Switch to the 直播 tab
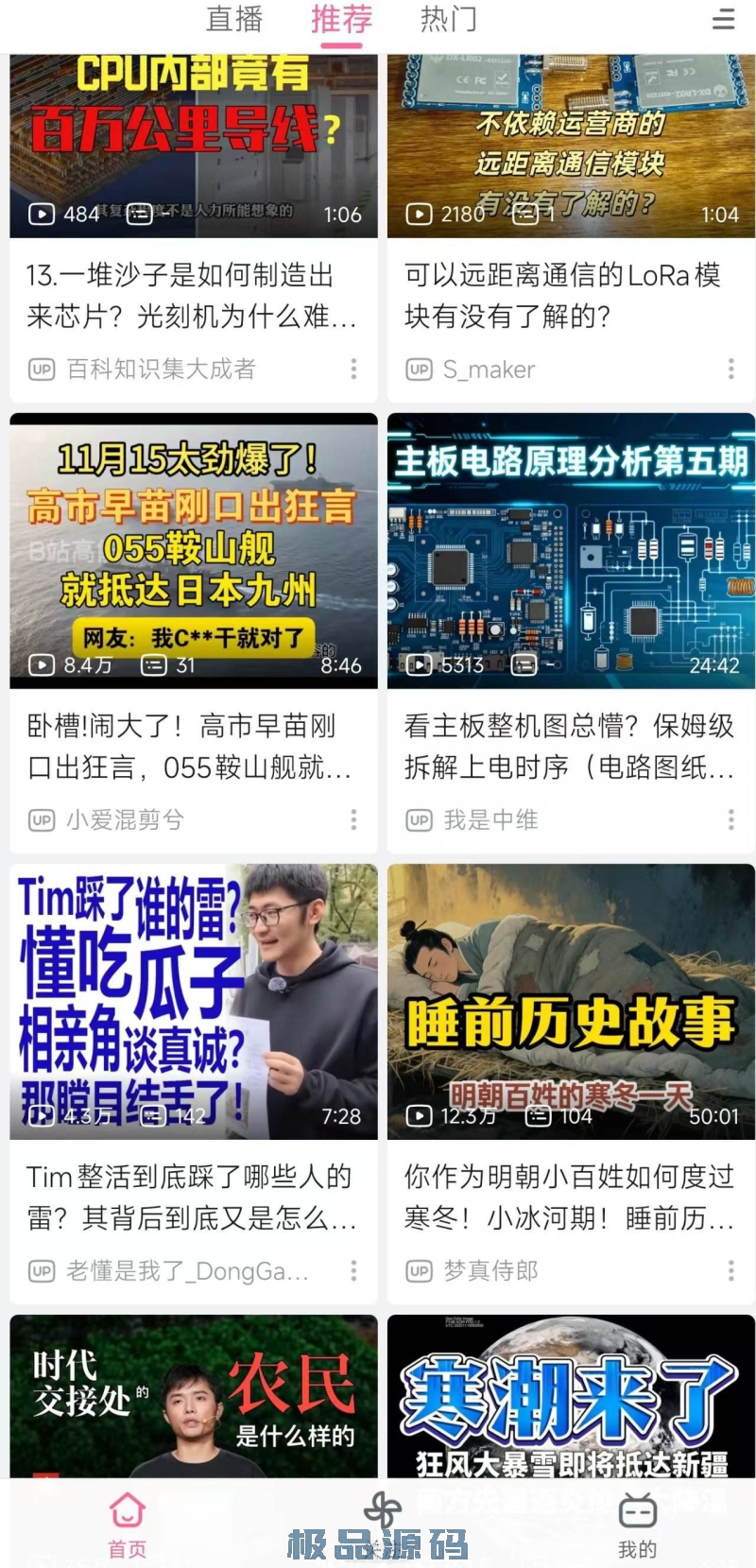Viewport: 756px width, 1568px height. click(x=234, y=20)
